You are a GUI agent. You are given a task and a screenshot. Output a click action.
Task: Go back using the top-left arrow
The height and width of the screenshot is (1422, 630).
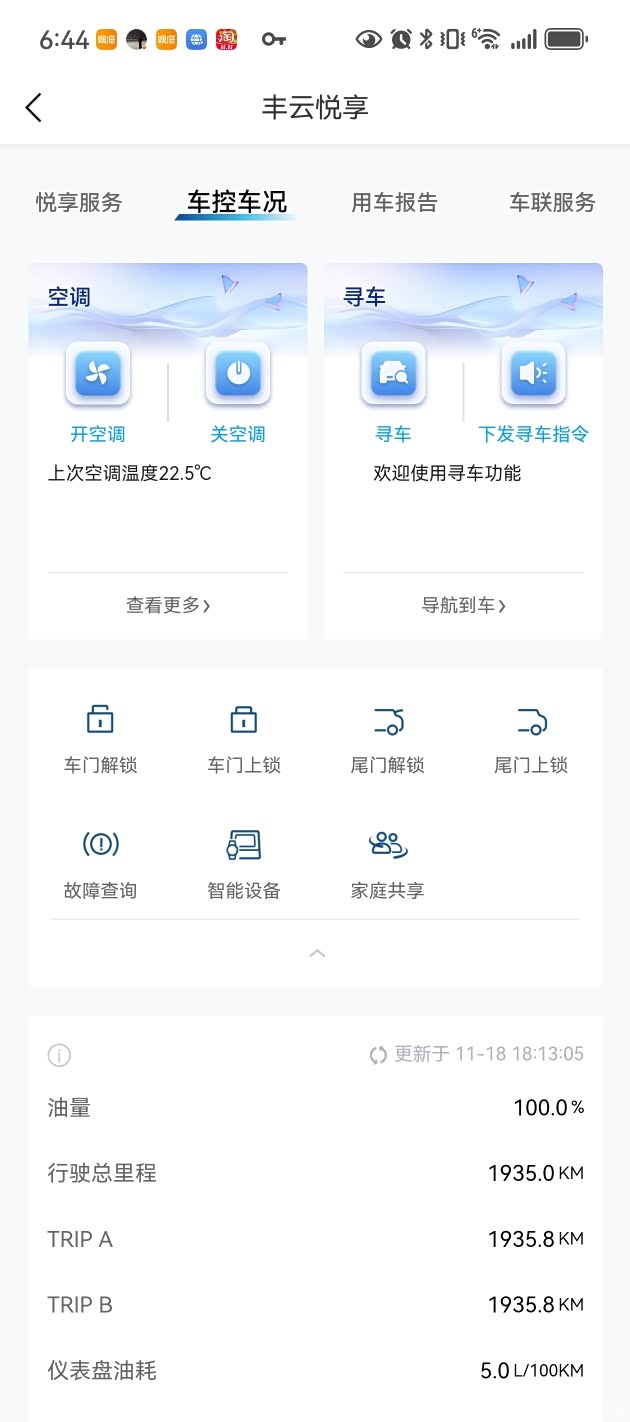(x=34, y=108)
